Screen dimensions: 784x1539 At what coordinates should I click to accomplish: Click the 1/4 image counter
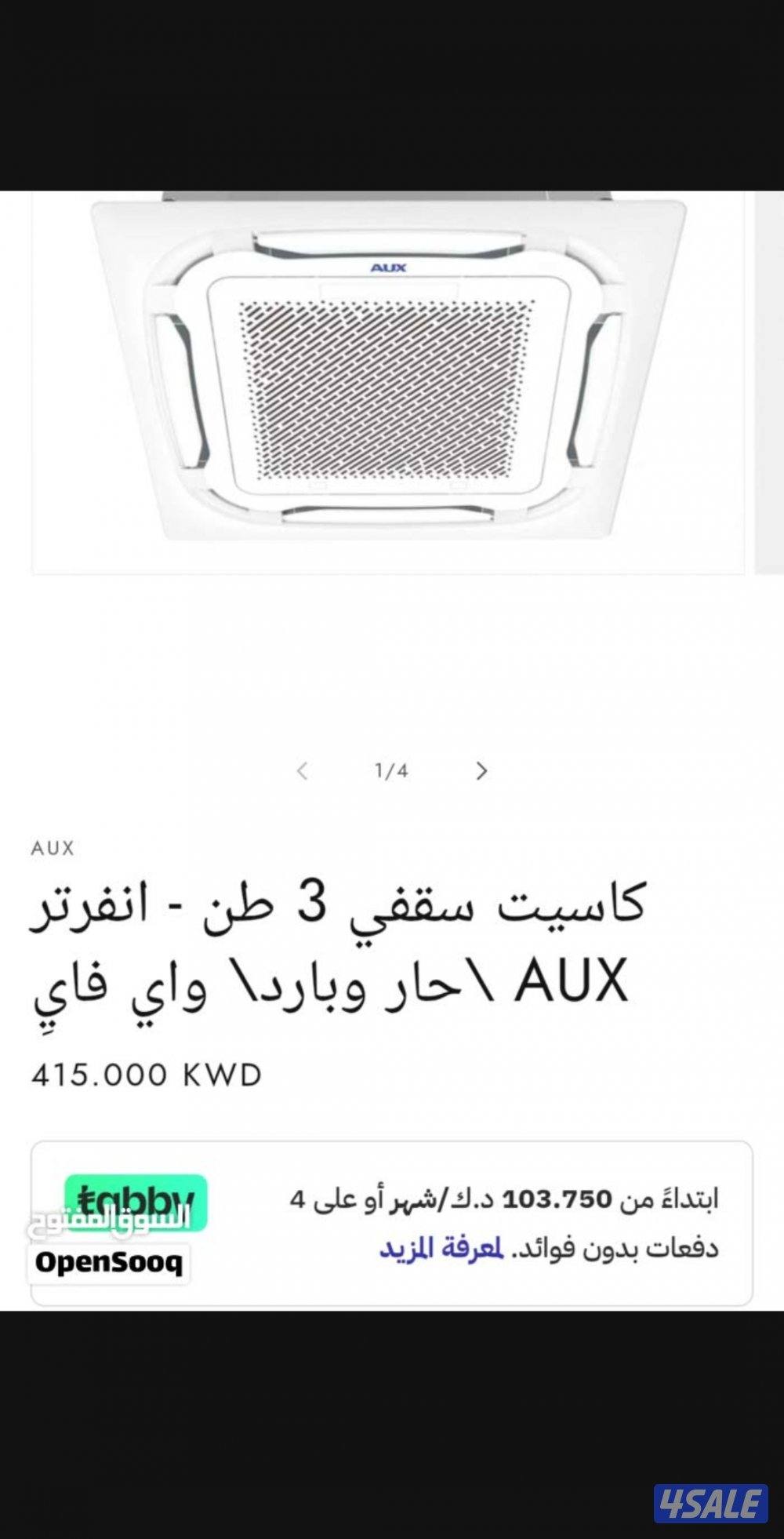[x=391, y=771]
